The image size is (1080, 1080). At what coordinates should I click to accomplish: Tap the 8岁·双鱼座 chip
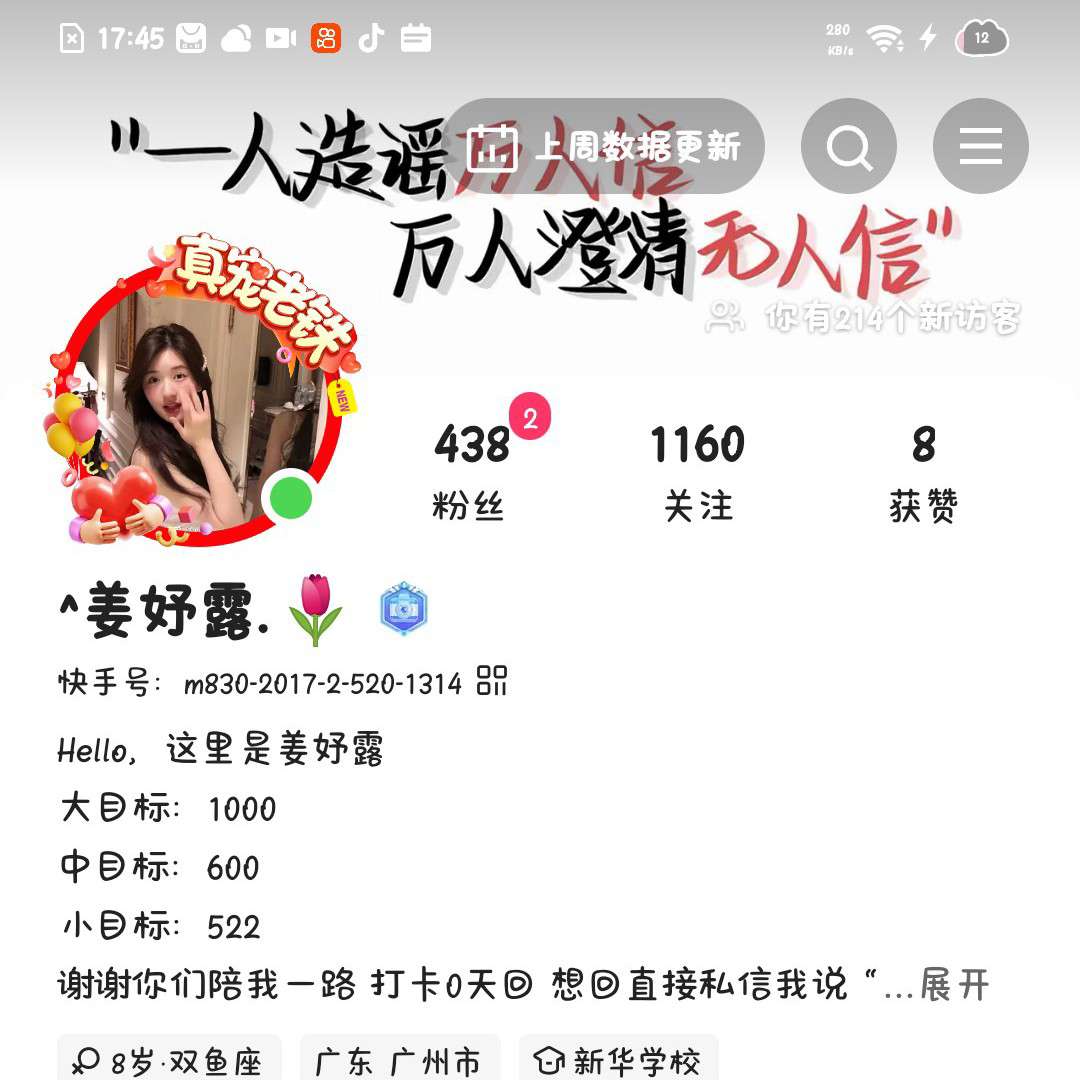169,1060
